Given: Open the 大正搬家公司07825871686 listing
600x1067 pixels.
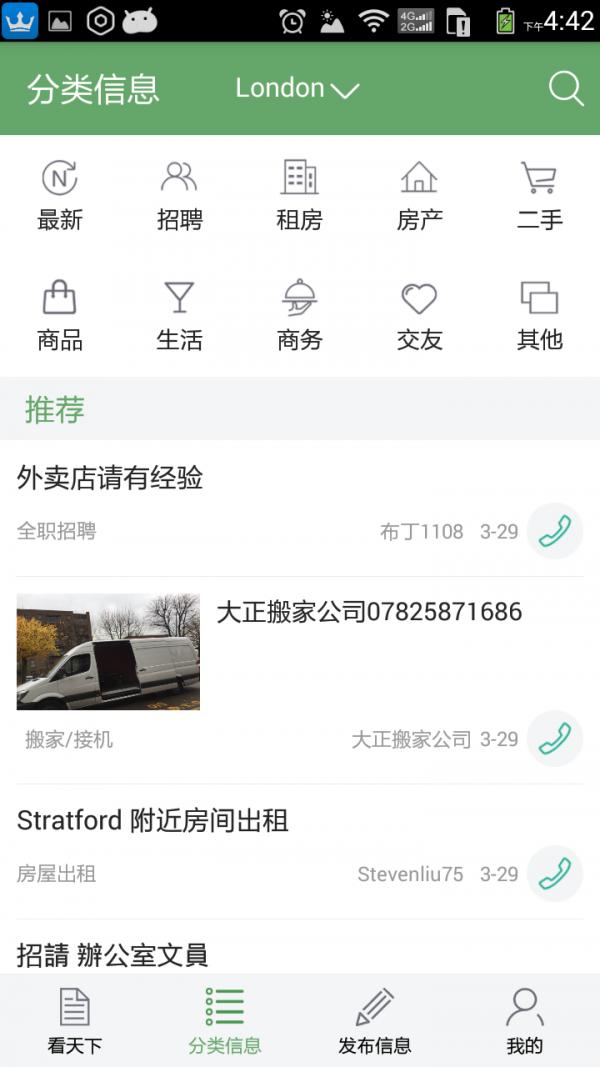Looking at the screenshot, I should tap(369, 612).
